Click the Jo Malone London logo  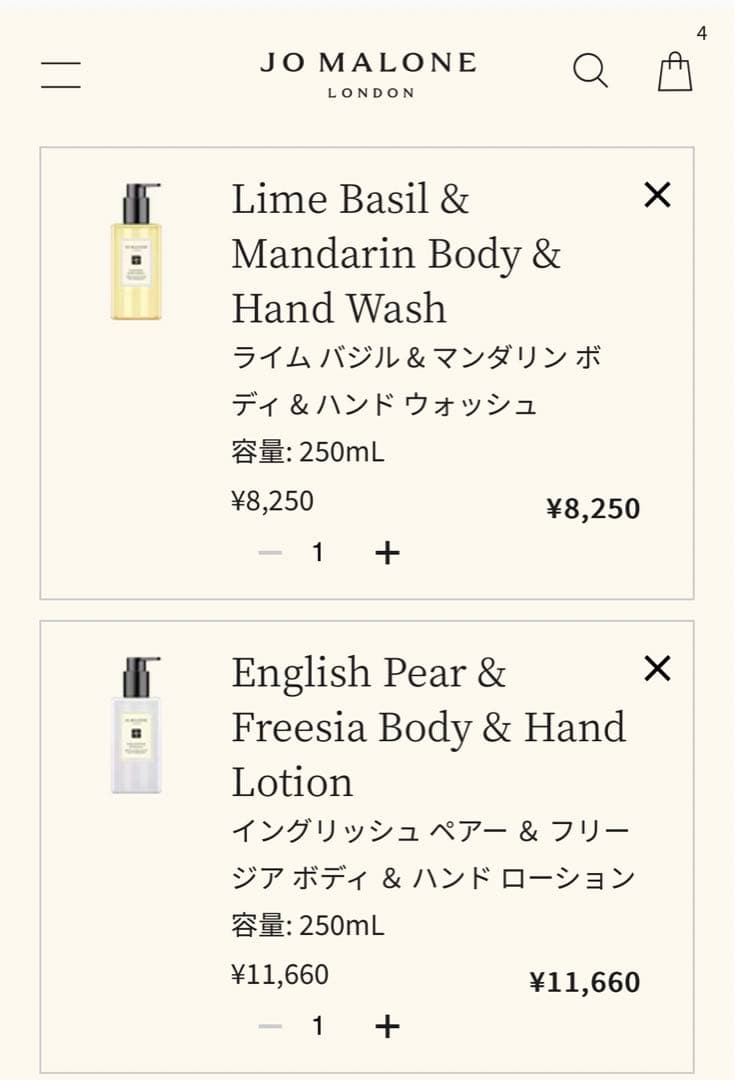(x=367, y=75)
